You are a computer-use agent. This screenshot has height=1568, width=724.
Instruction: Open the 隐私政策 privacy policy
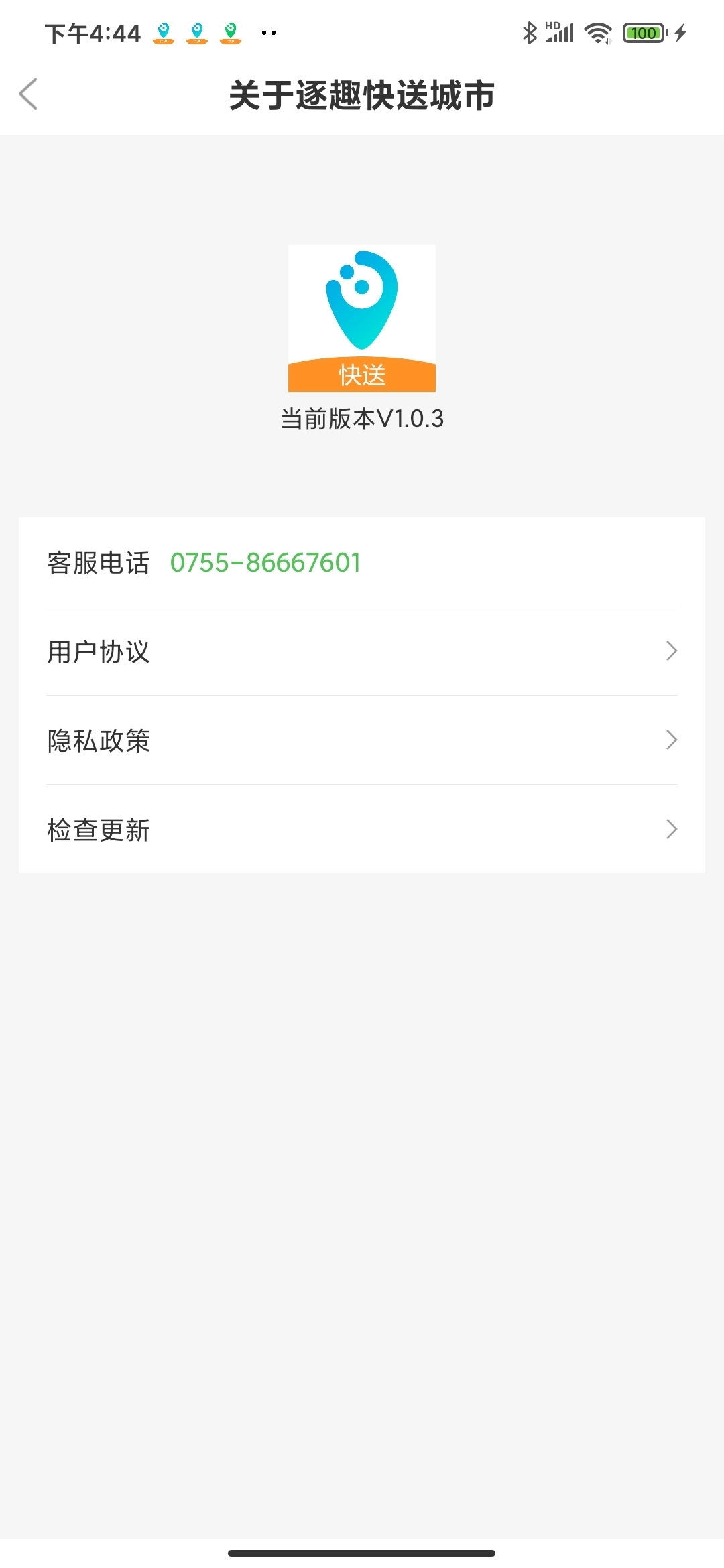coord(99,740)
